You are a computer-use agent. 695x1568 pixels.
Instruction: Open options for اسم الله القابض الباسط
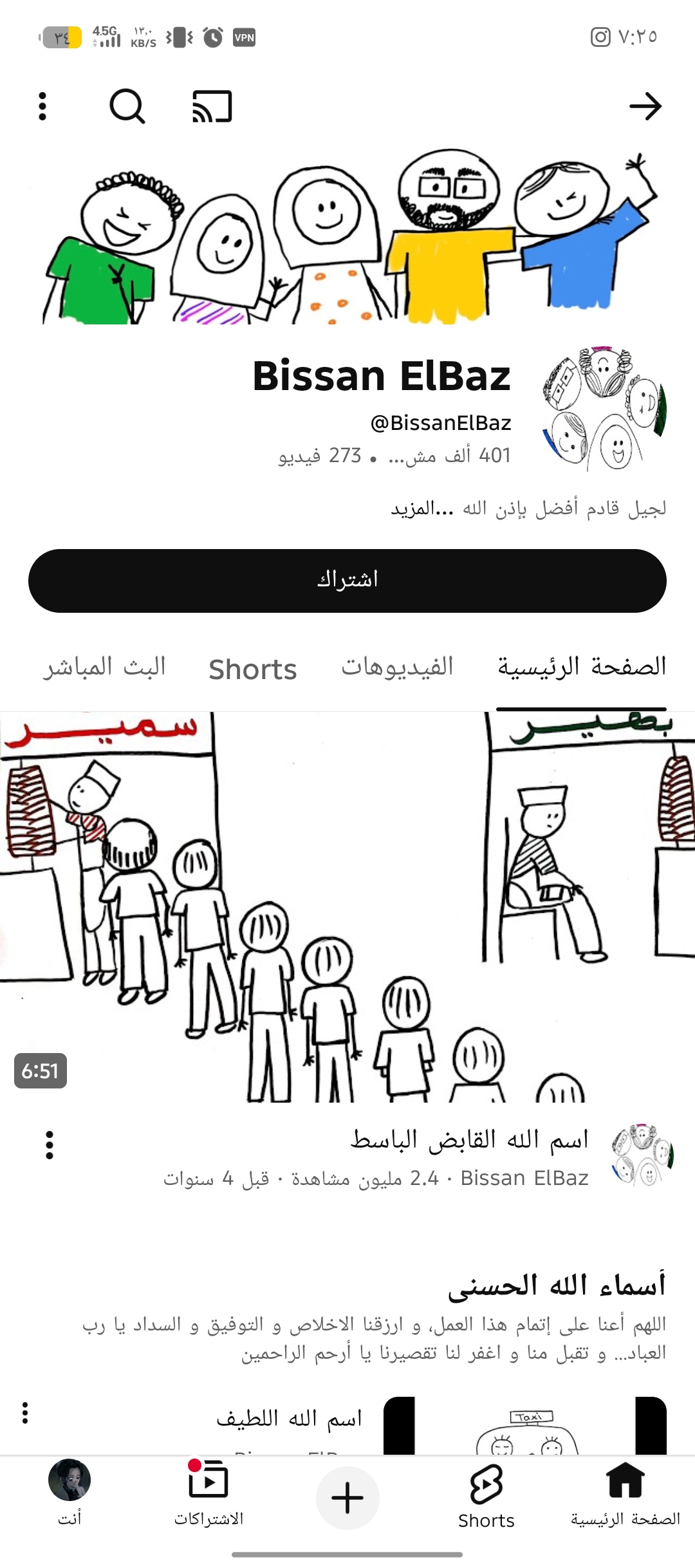pyautogui.click(x=50, y=1145)
